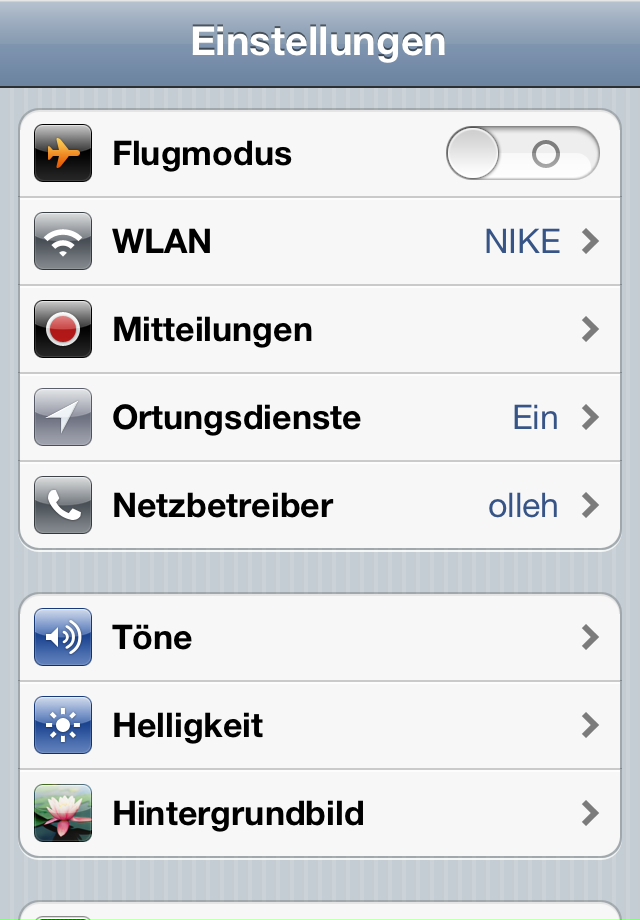This screenshot has height=920, width=640.
Task: Open Netzbetreiber options
Action: point(320,506)
